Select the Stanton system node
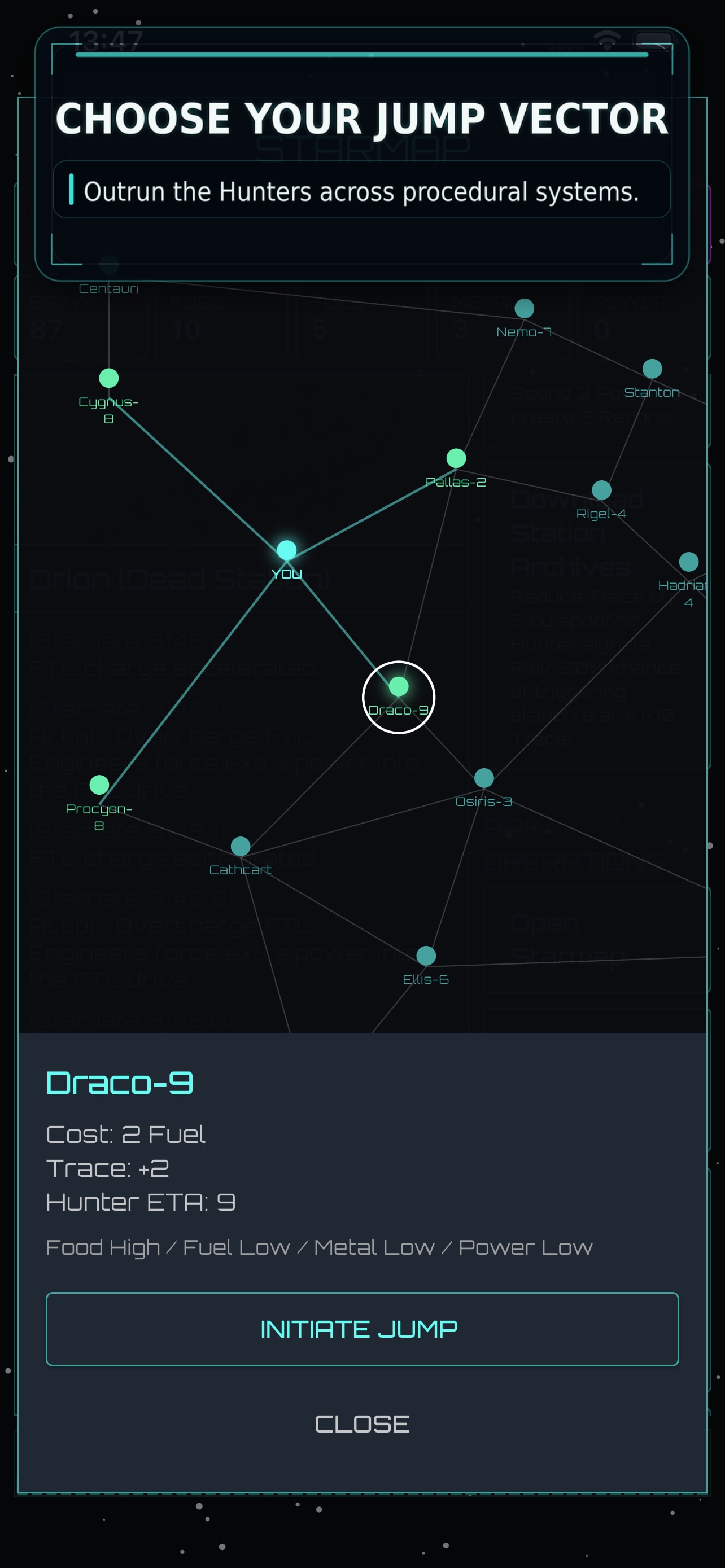The height and width of the screenshot is (1568, 725). (652, 368)
